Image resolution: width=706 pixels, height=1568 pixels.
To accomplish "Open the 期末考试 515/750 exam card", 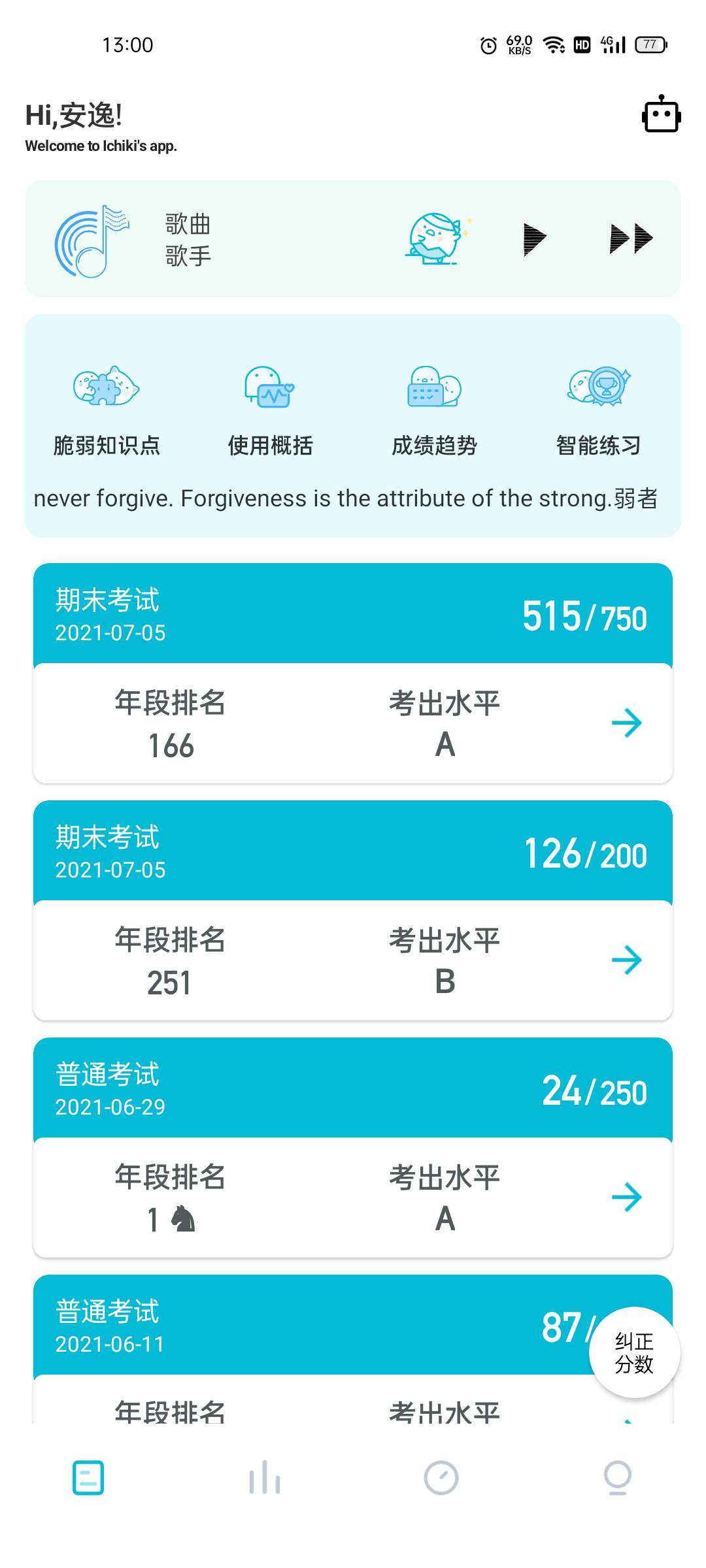I will click(353, 614).
